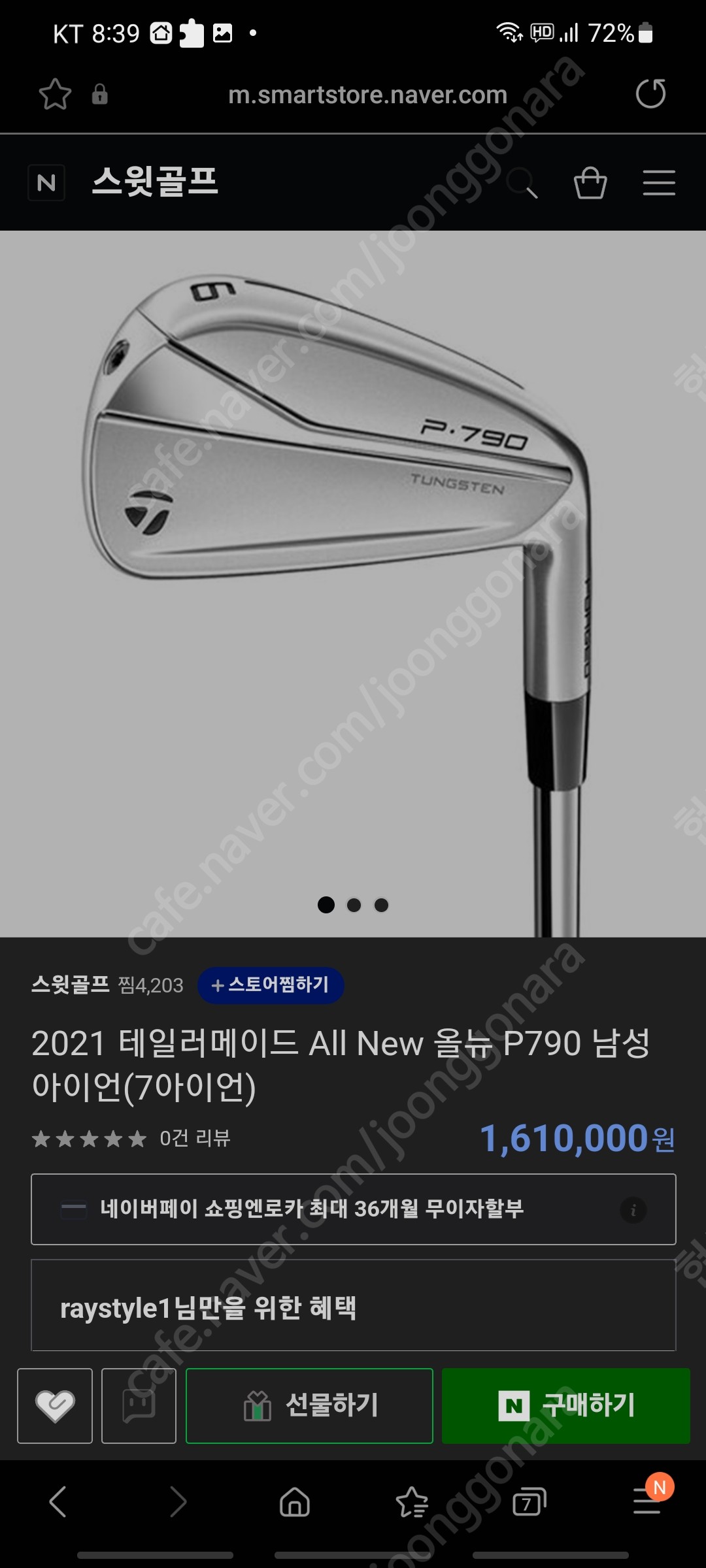Open the browser tabs view
Image resolution: width=706 pixels, height=1568 pixels.
coord(528,1502)
